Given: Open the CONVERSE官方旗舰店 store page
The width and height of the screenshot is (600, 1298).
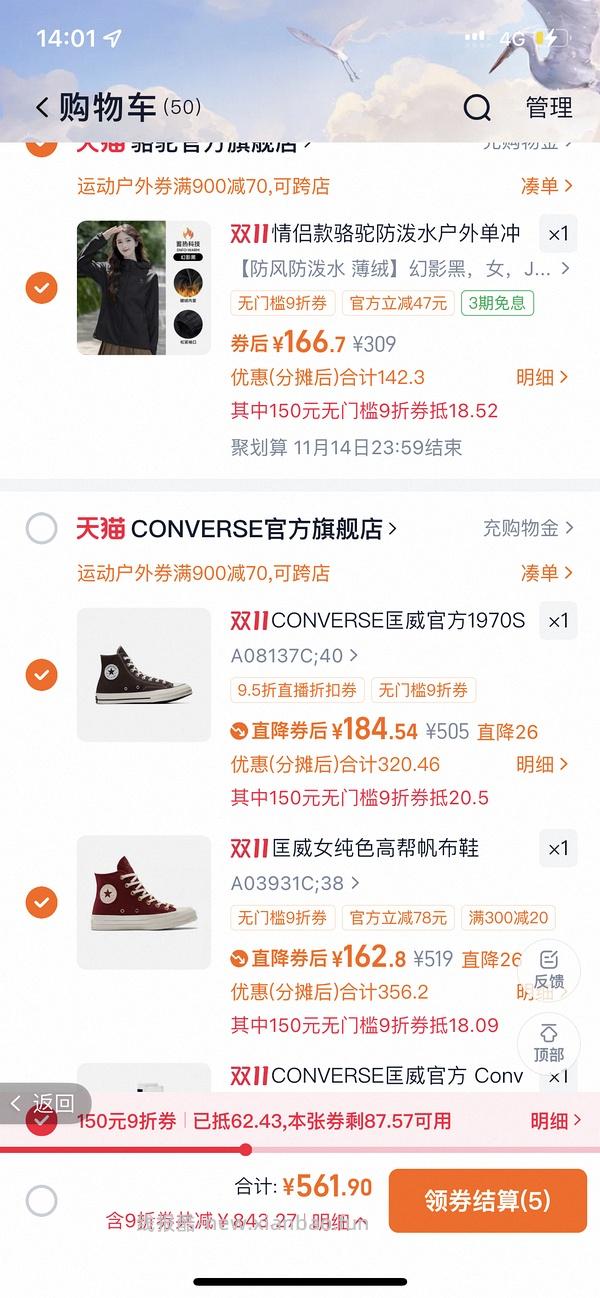Looking at the screenshot, I should click(262, 528).
